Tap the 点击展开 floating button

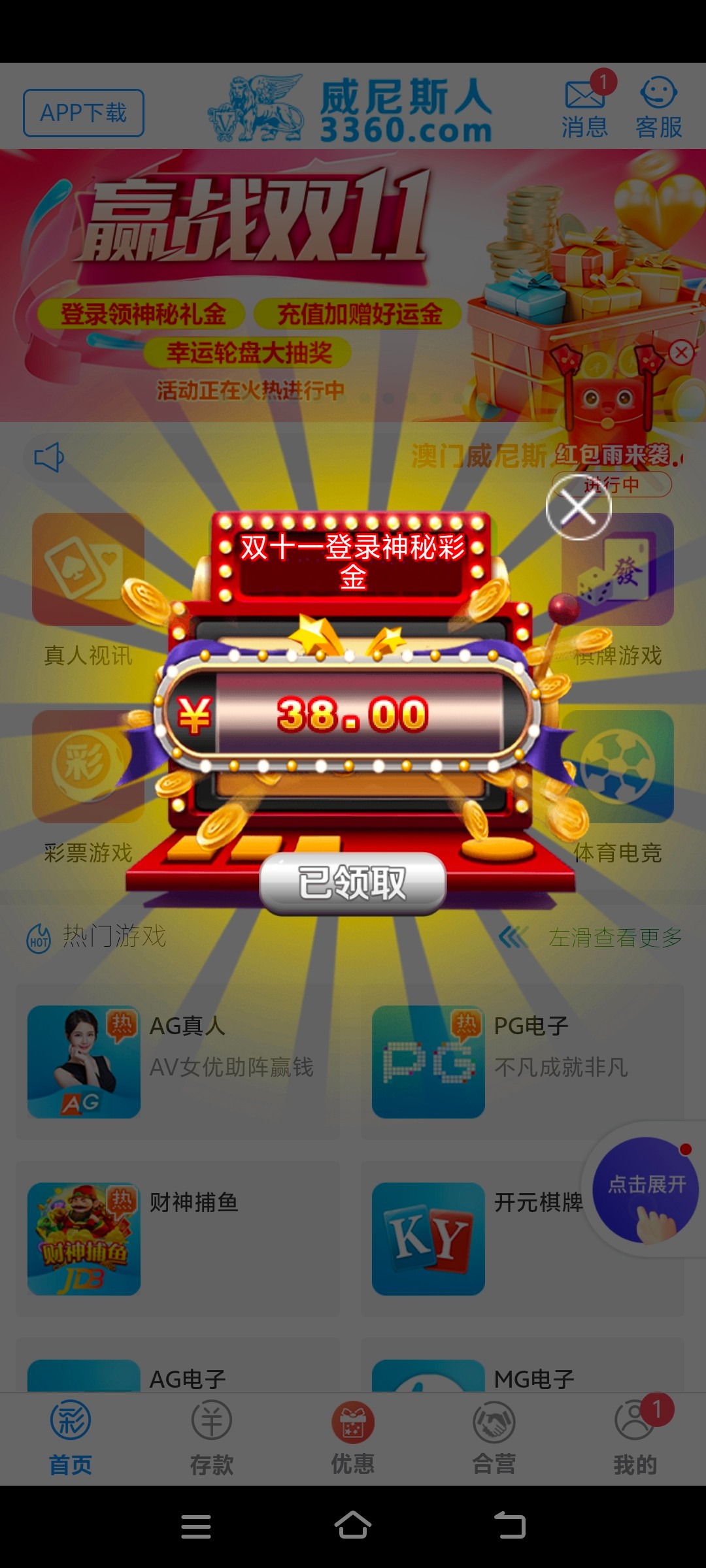(x=646, y=1189)
